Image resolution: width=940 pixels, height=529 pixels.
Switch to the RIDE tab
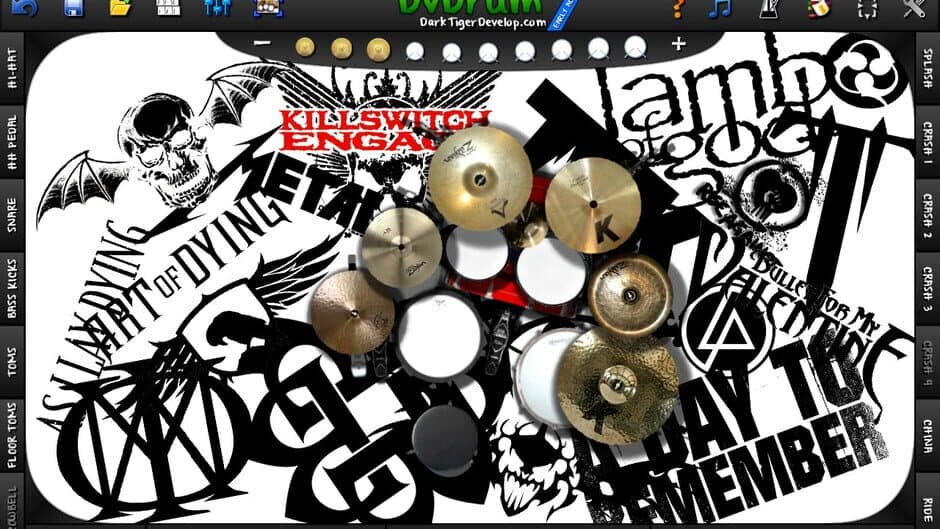928,503
